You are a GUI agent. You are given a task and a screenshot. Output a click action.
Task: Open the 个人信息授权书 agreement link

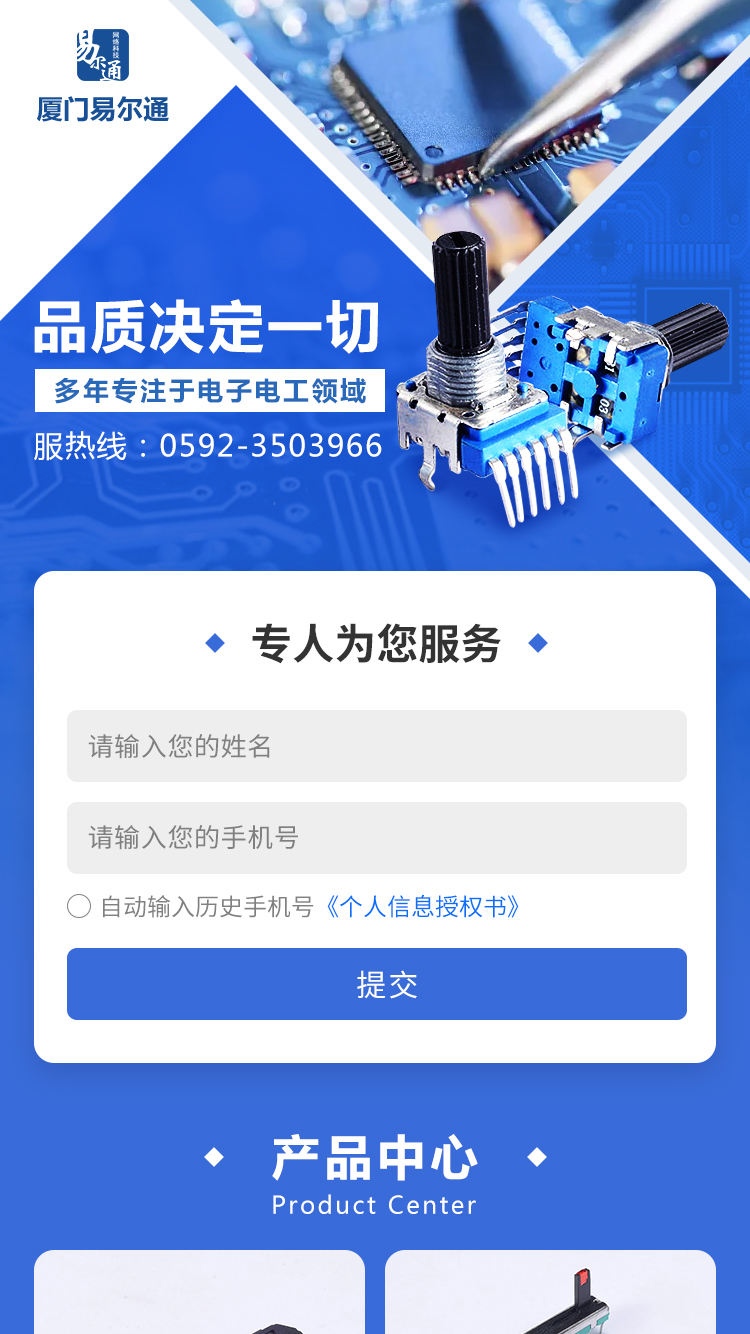coord(424,906)
